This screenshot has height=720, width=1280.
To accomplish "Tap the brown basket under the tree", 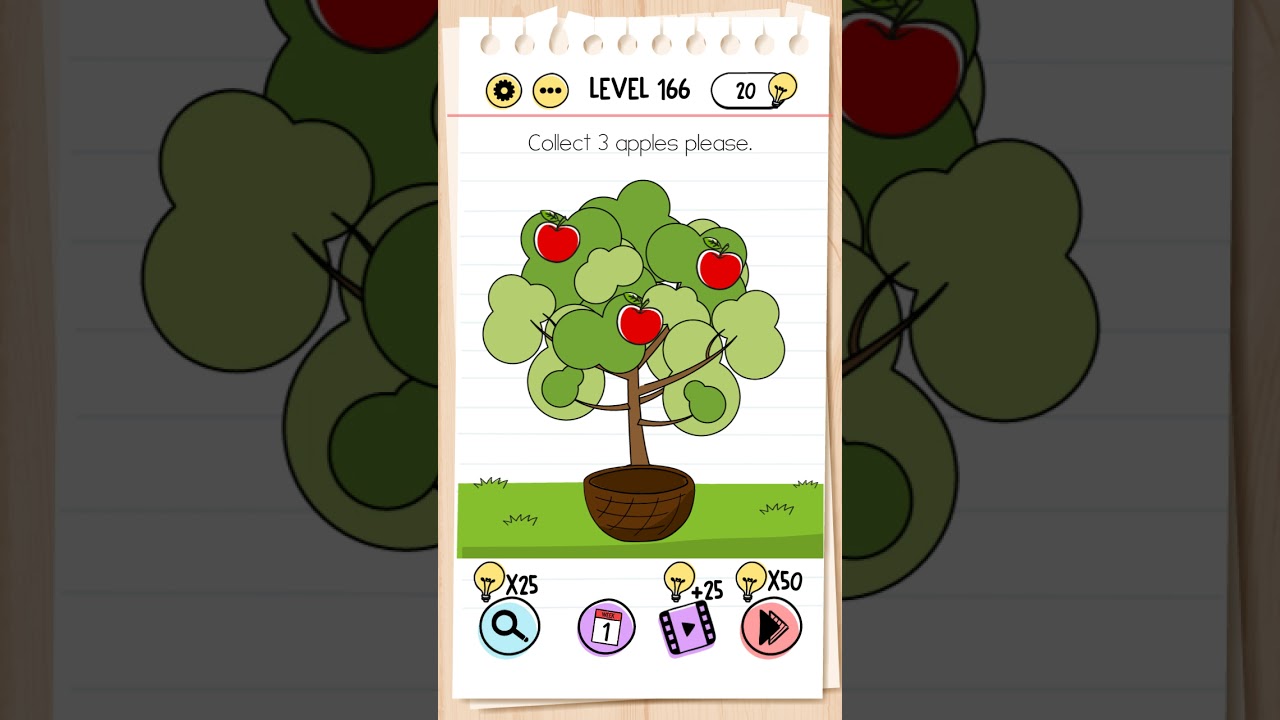I will click(639, 503).
